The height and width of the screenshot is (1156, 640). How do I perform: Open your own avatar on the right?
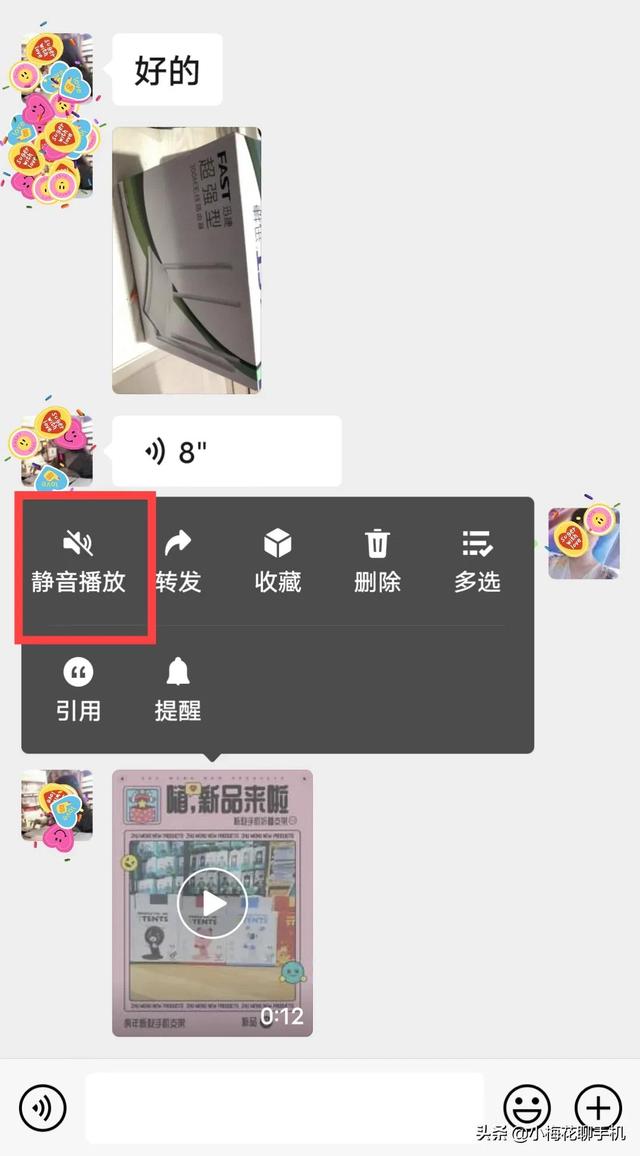(x=583, y=543)
